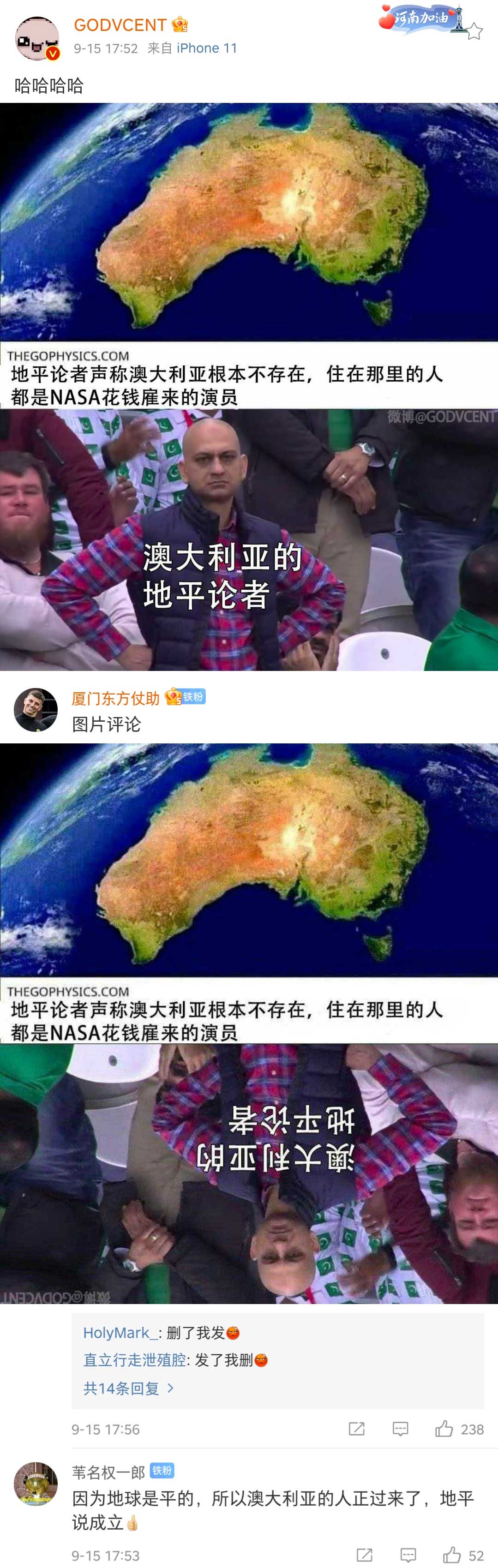
Task: Open the 苇名权一郎 username link
Action: [x=108, y=1472]
